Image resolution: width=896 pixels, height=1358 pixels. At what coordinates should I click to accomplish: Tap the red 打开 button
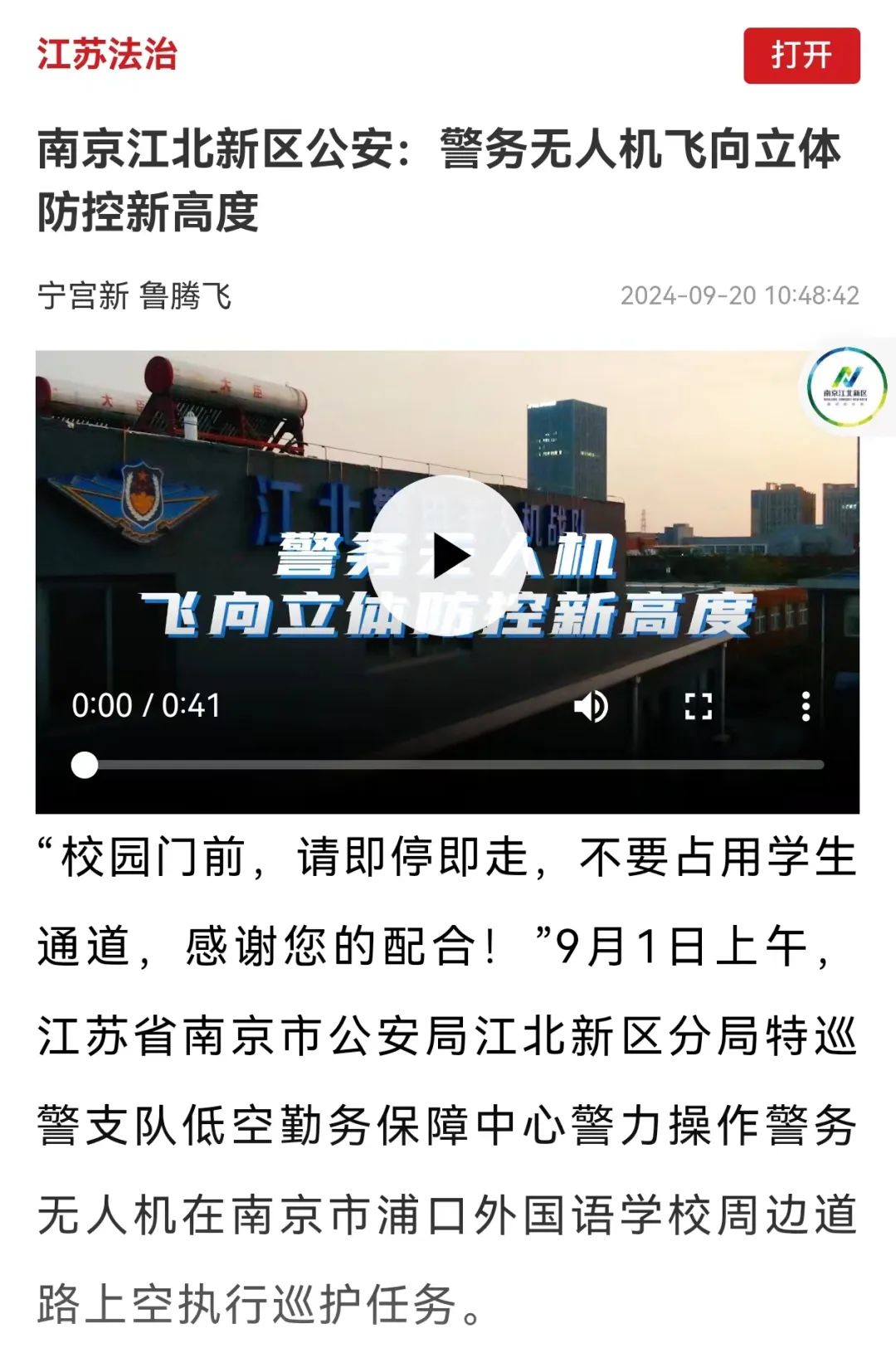pos(801,56)
